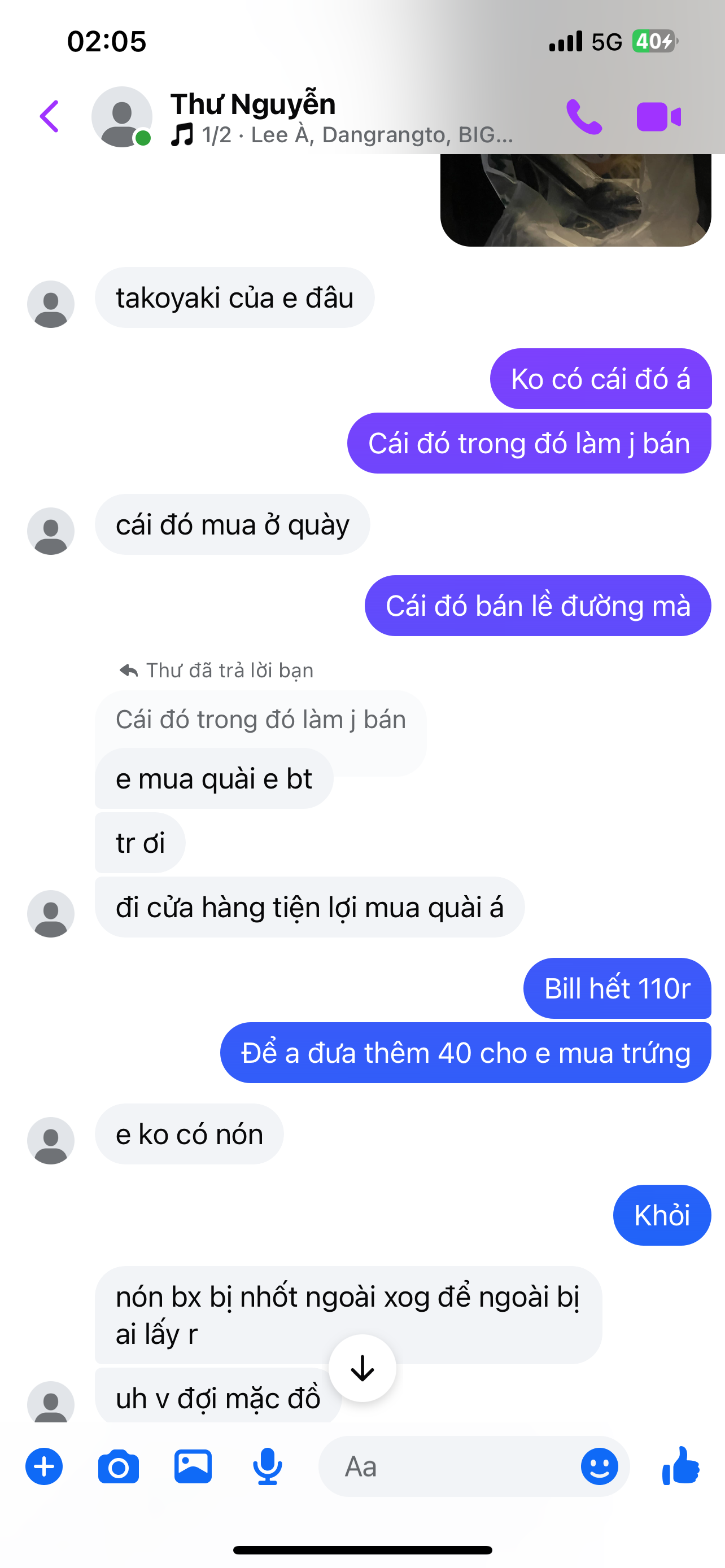This screenshot has width=725, height=1568.
Task: Open the emoji picker
Action: tap(599, 1466)
